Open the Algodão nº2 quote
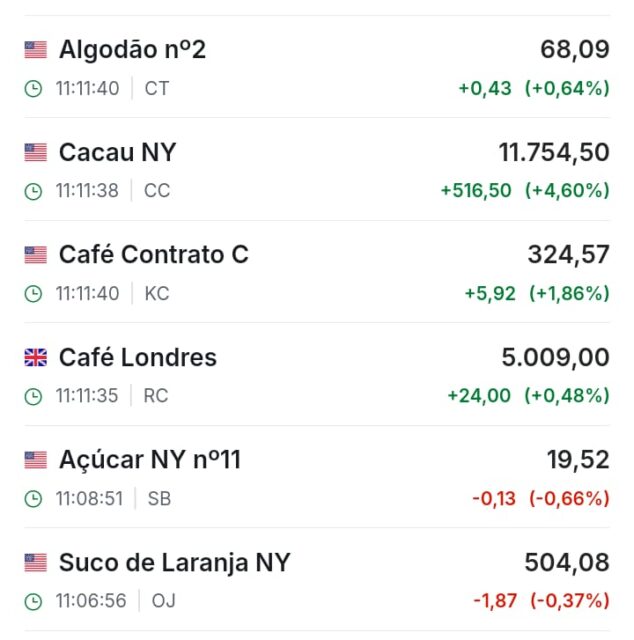 (317, 67)
